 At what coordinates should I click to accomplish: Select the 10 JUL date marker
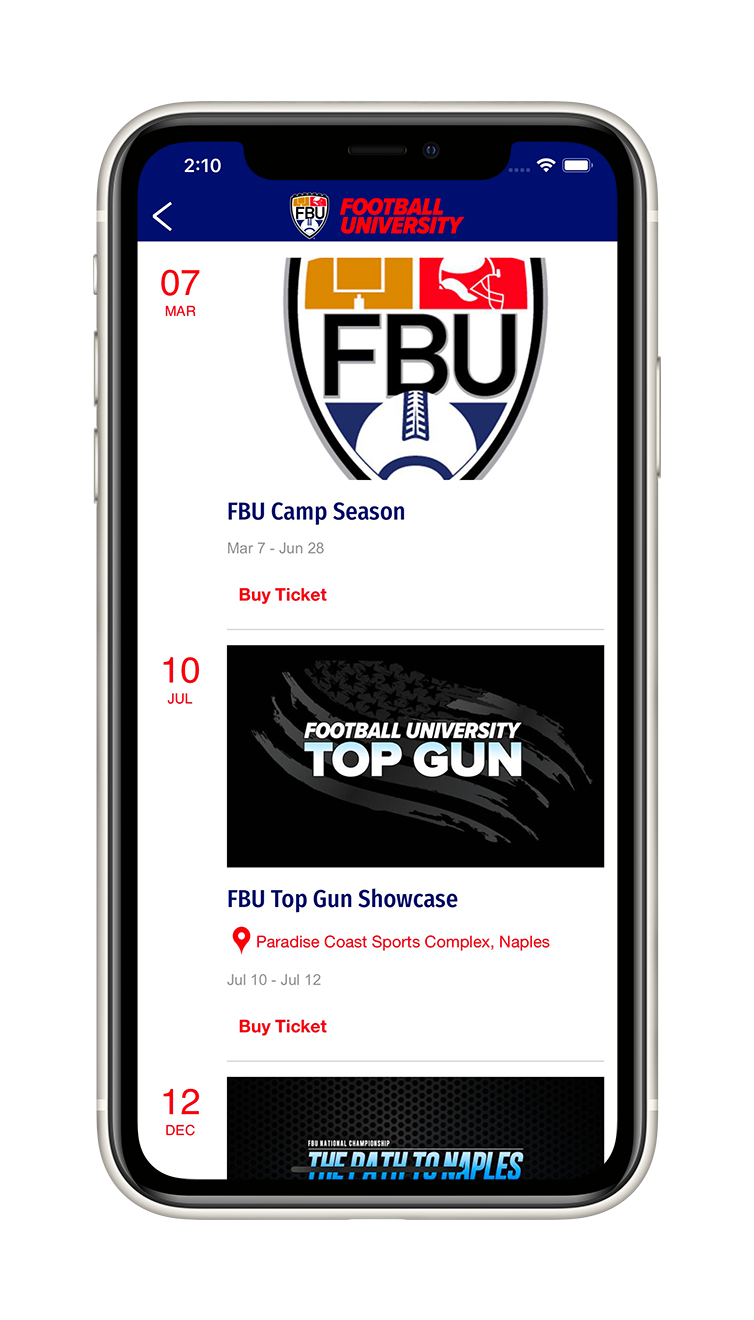coord(179,681)
